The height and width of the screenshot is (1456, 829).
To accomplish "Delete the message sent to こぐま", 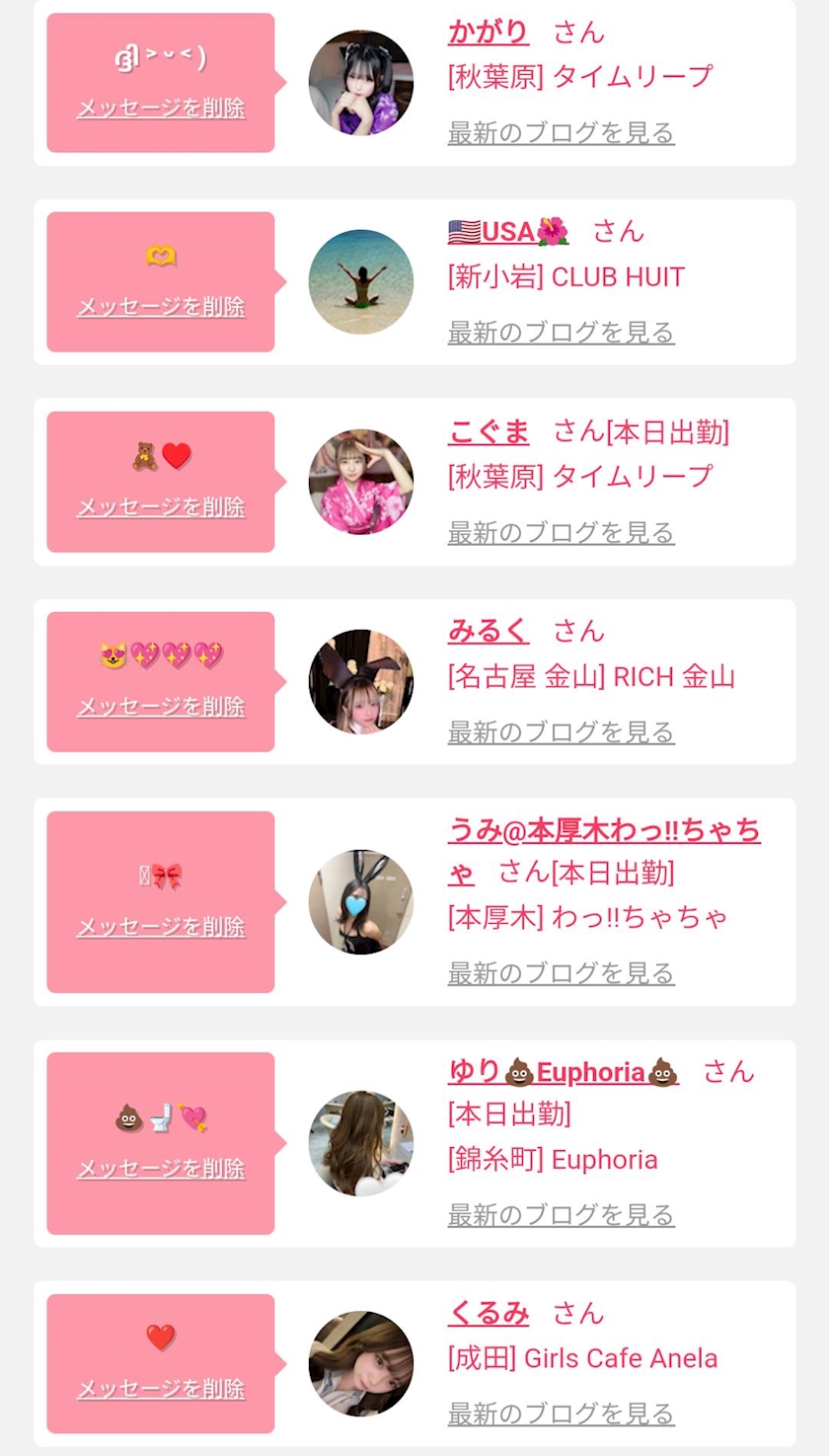I will (161, 507).
